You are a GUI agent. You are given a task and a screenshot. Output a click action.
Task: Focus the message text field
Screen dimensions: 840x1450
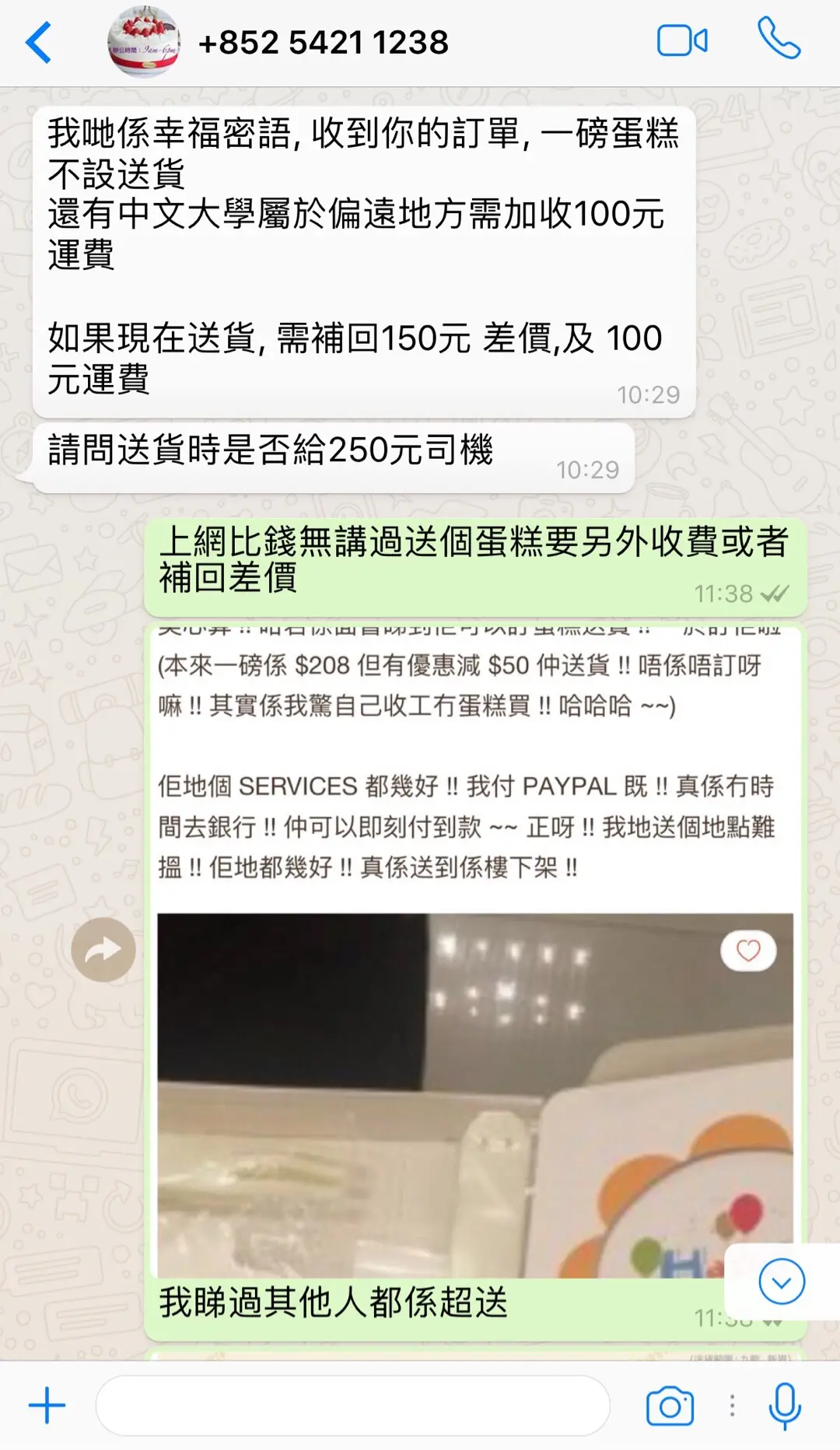(352, 1406)
